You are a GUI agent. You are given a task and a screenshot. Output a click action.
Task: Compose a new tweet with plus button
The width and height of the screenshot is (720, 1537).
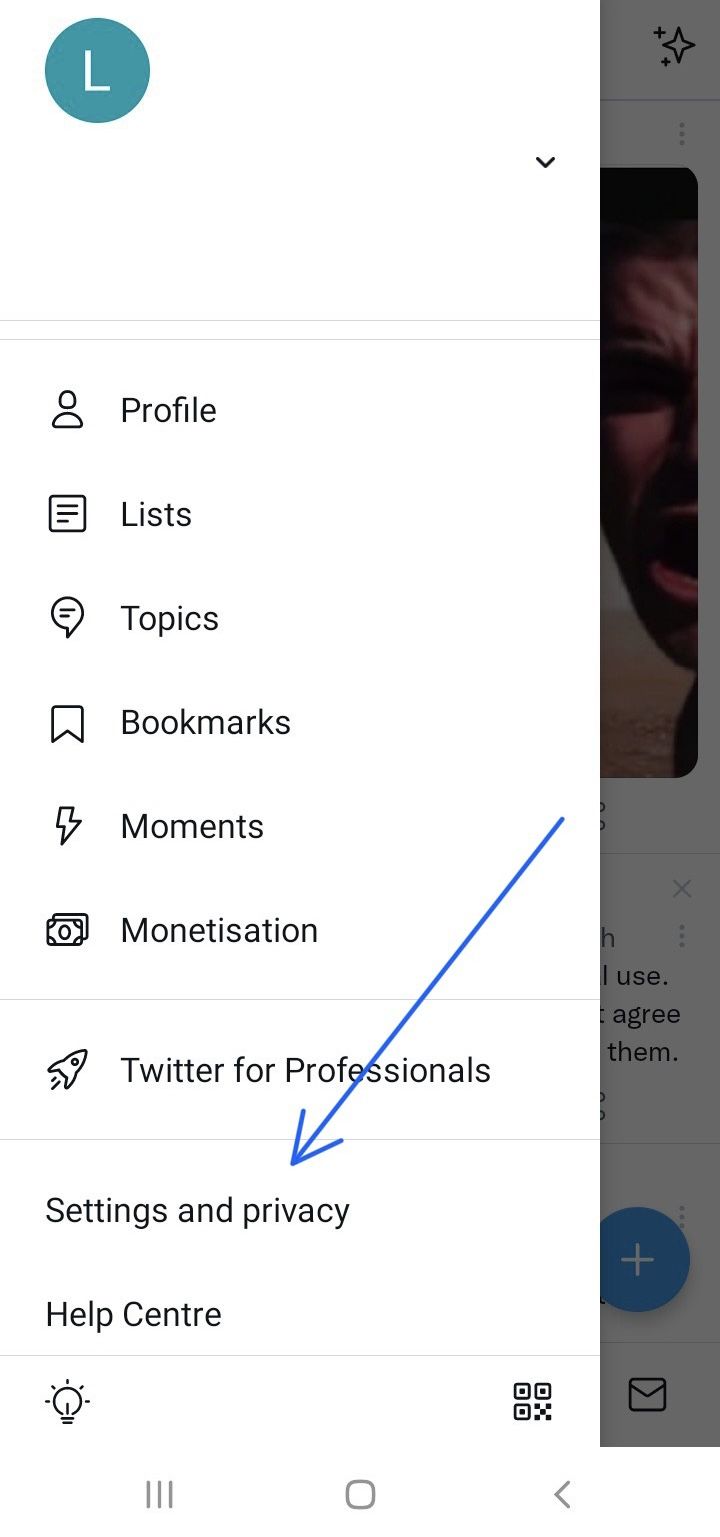tap(638, 1259)
